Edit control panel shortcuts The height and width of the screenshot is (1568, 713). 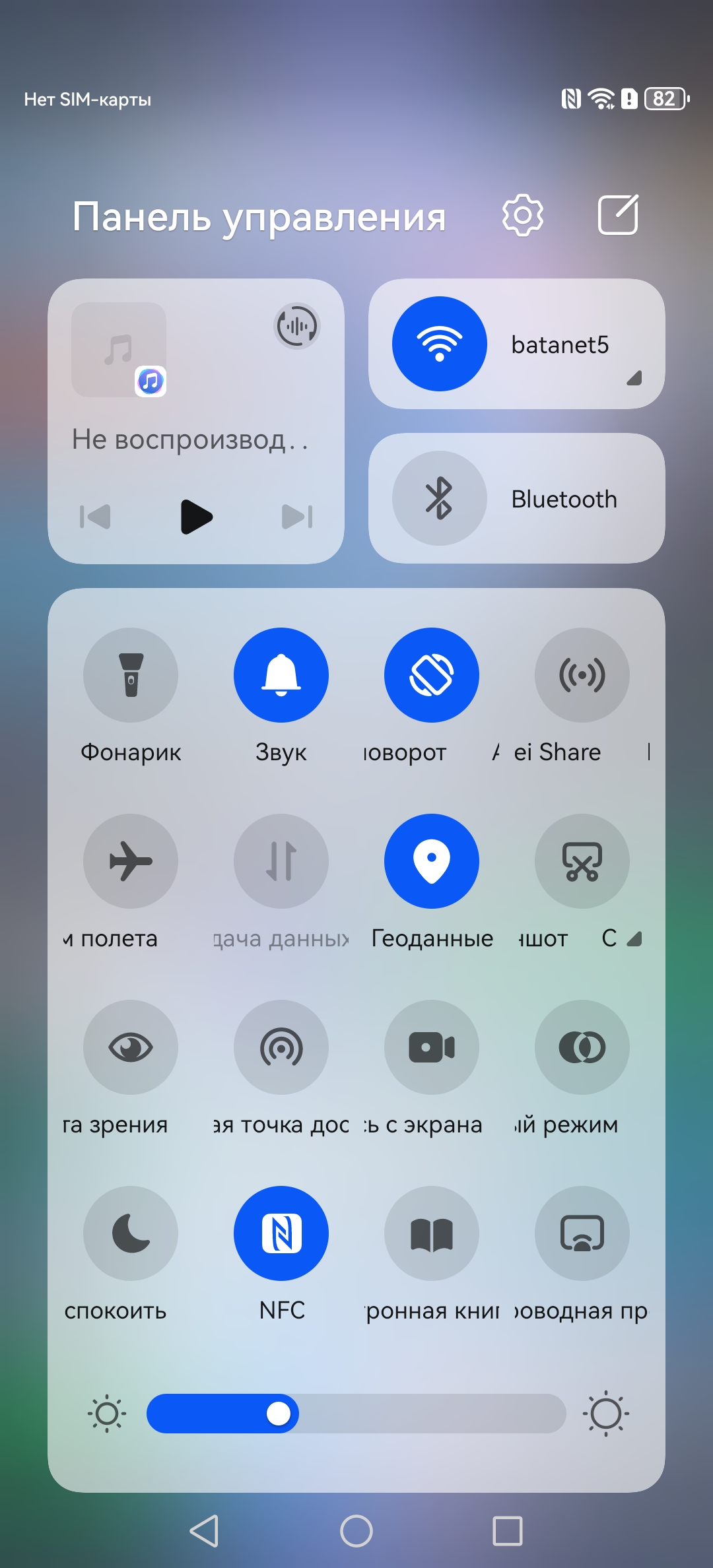(x=618, y=215)
